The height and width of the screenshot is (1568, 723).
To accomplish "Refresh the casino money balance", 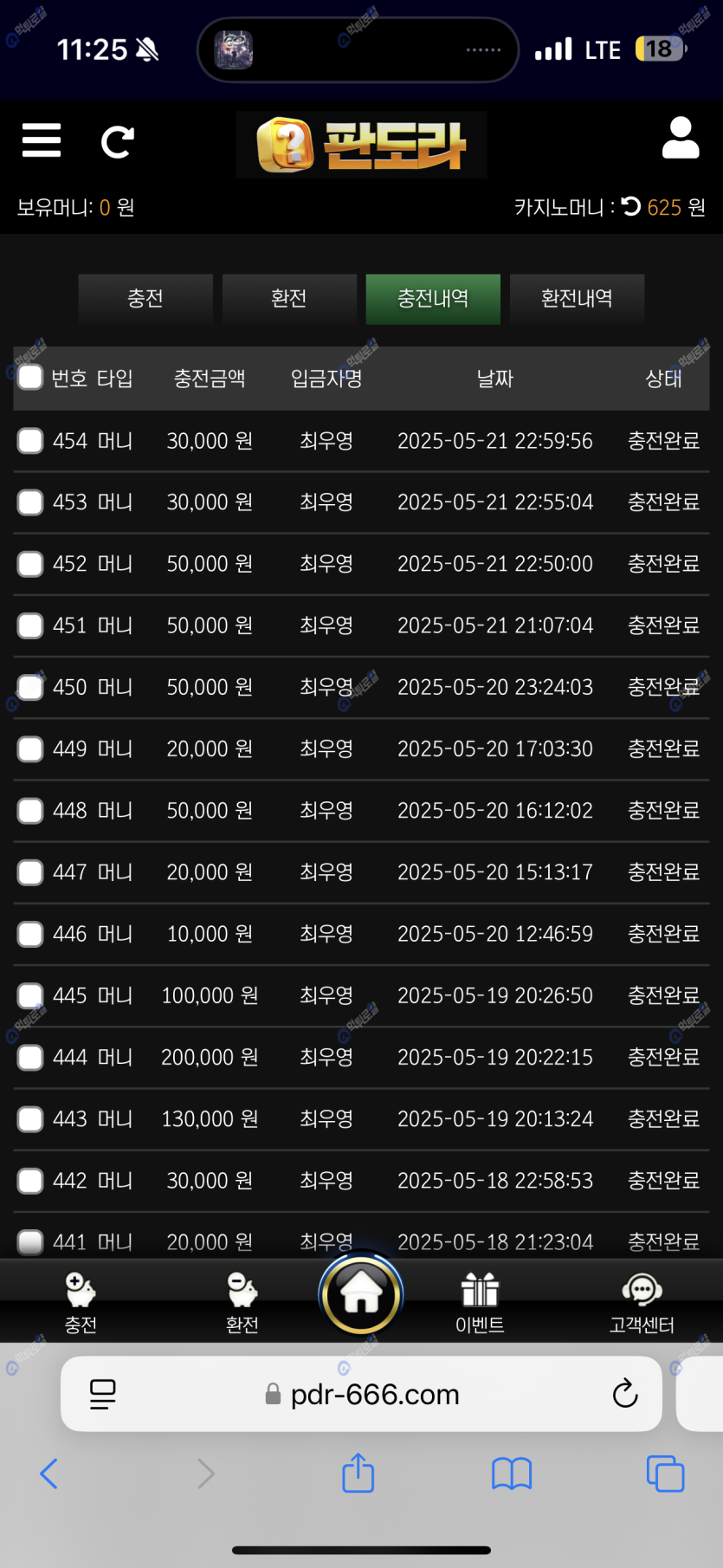I will [631, 207].
